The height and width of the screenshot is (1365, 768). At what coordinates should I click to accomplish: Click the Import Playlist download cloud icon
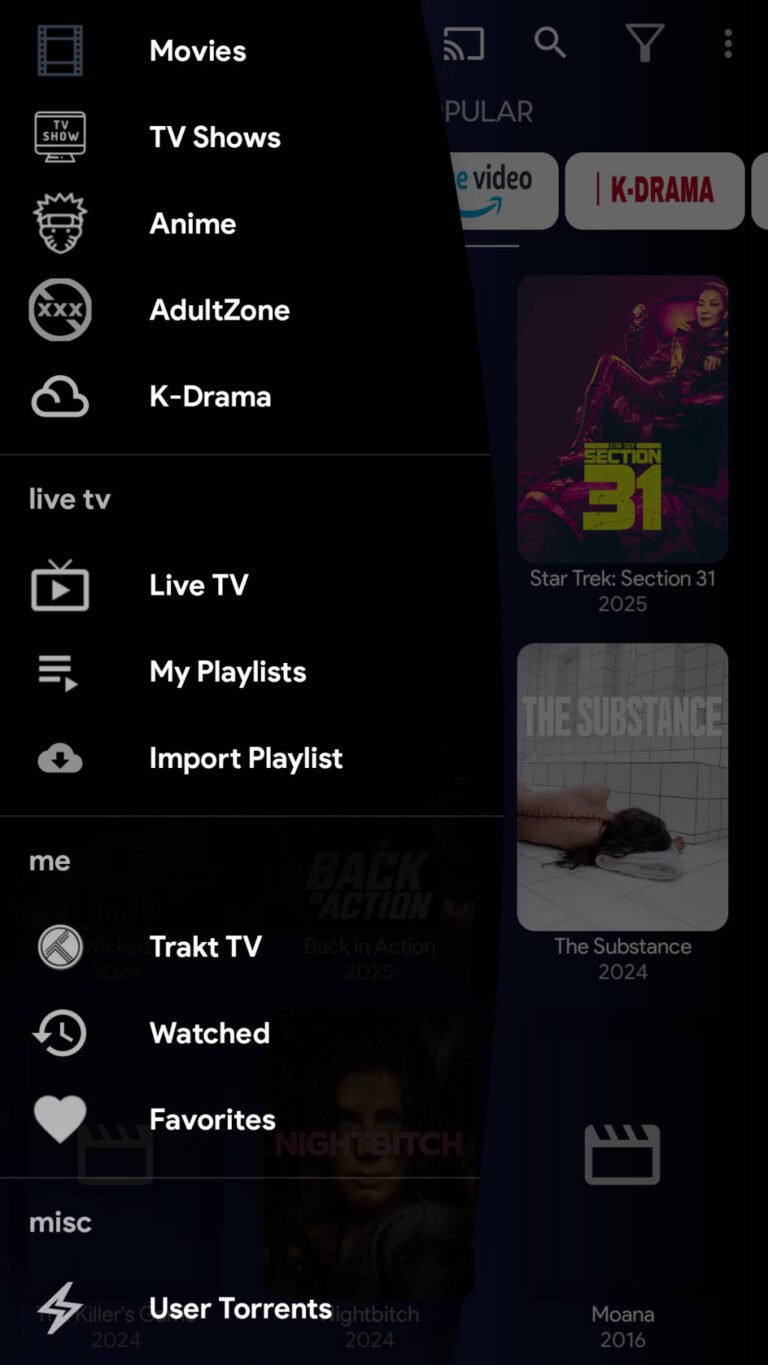tap(60, 758)
